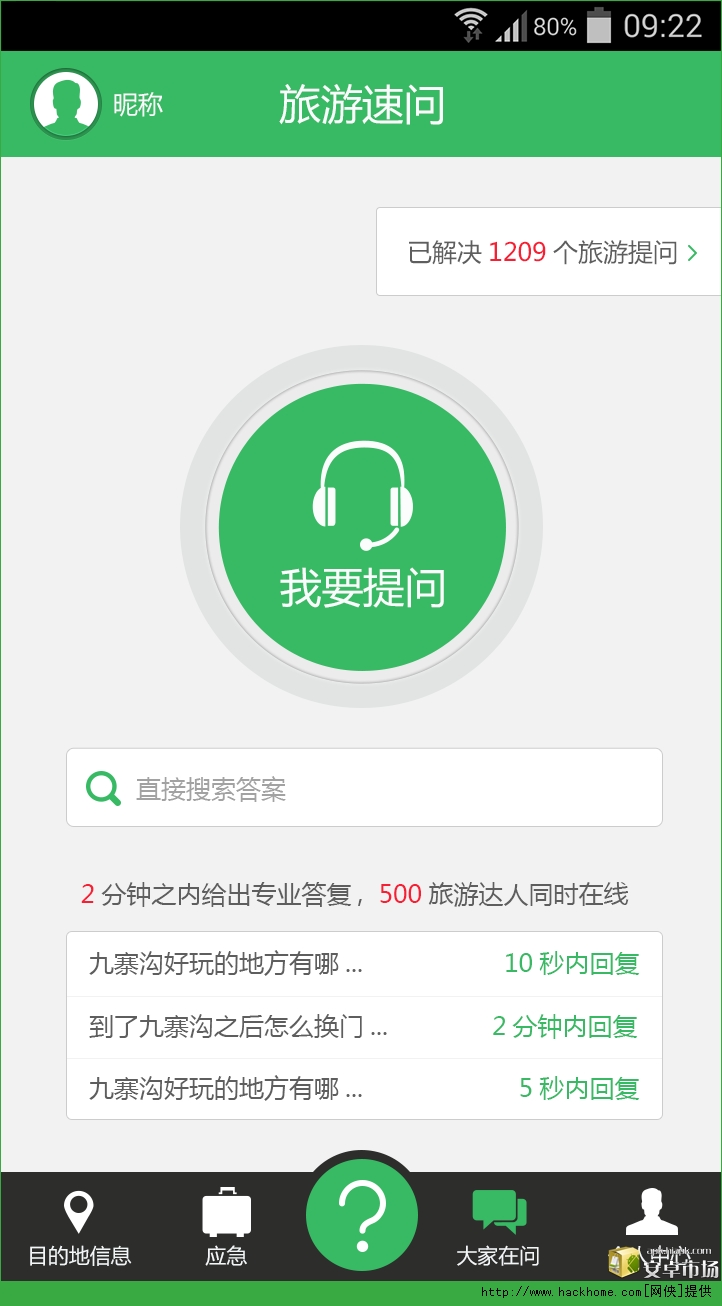Switch to the 目的地信息 tab
This screenshot has width=722, height=1306.
[x=79, y=1227]
